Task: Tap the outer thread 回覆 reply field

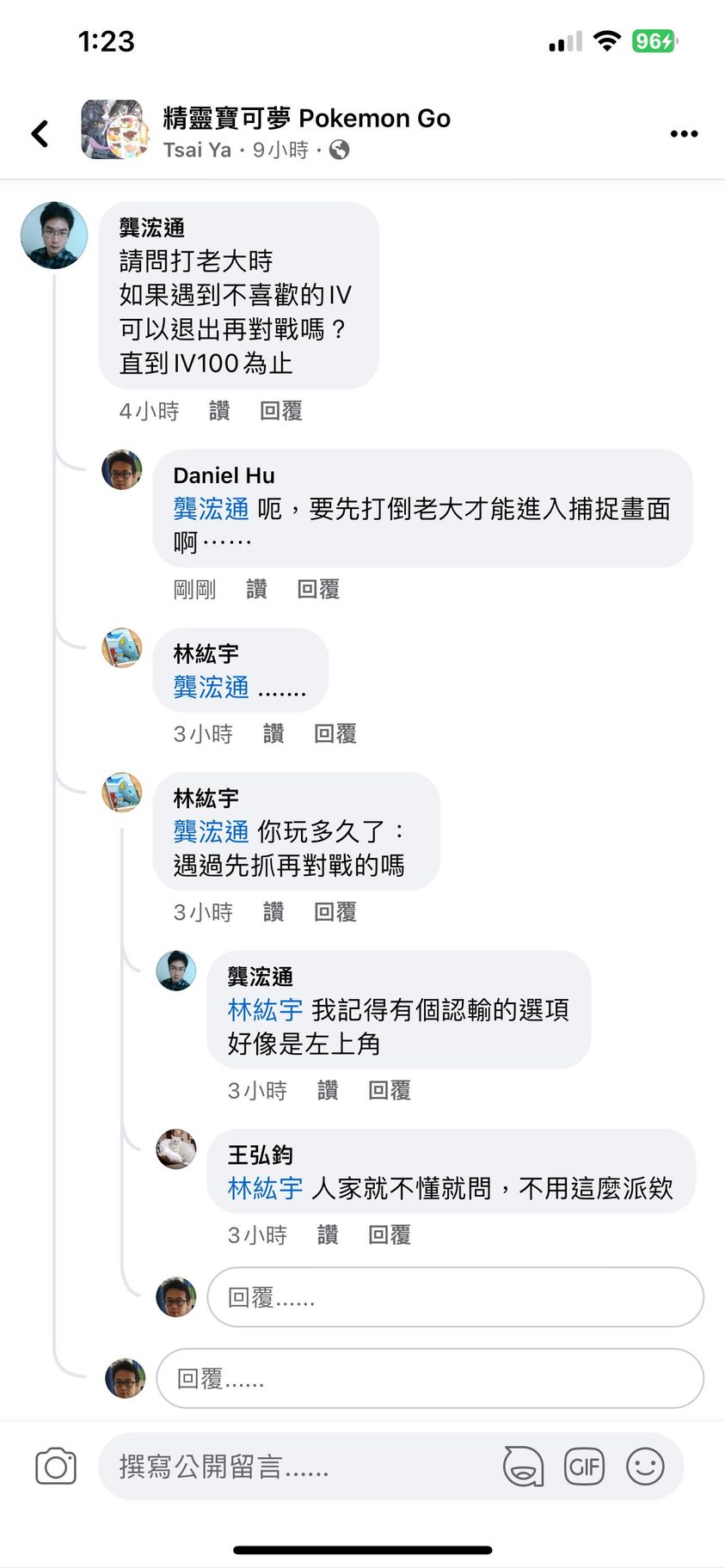Action: click(x=429, y=1378)
